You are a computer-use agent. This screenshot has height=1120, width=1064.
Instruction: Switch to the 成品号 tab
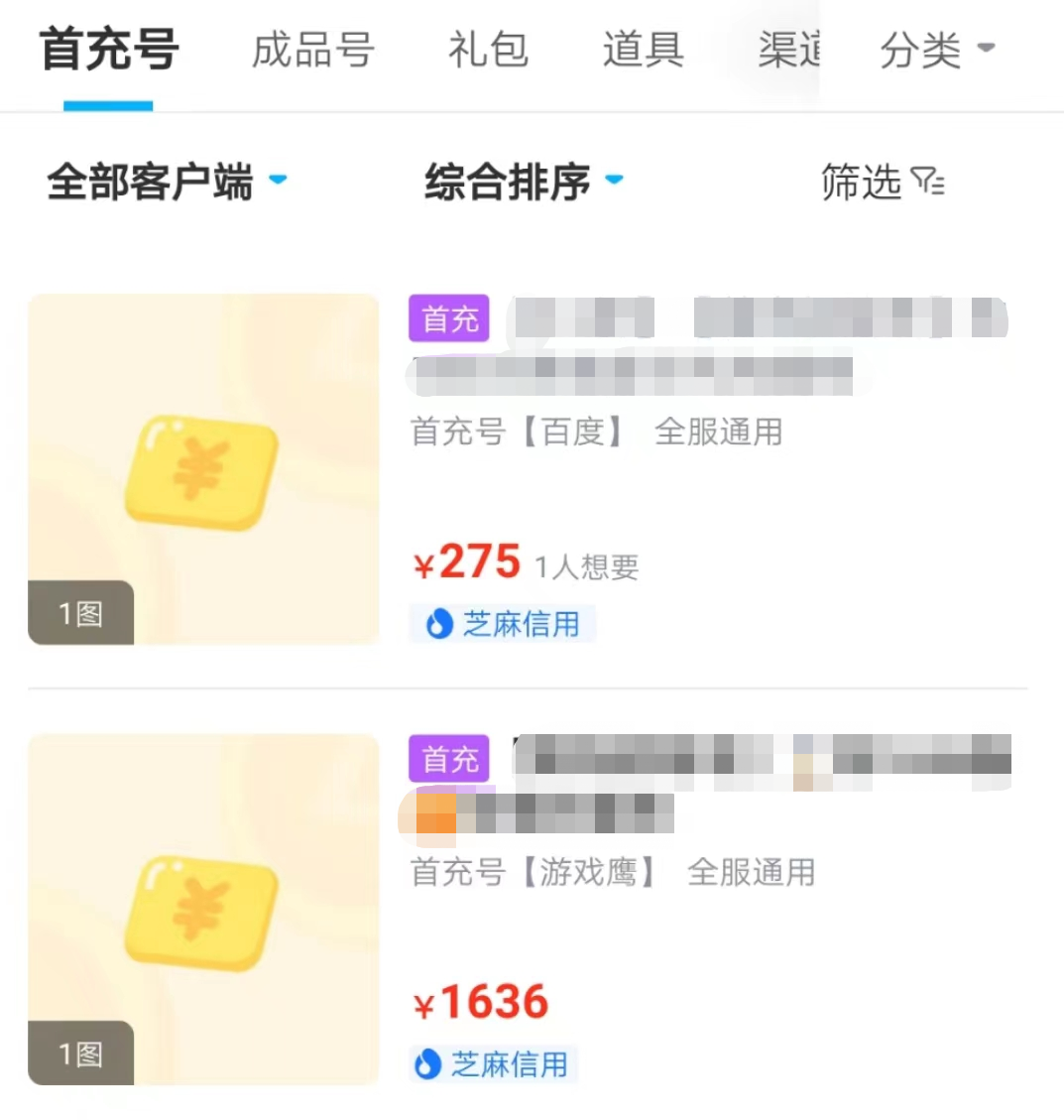[313, 50]
